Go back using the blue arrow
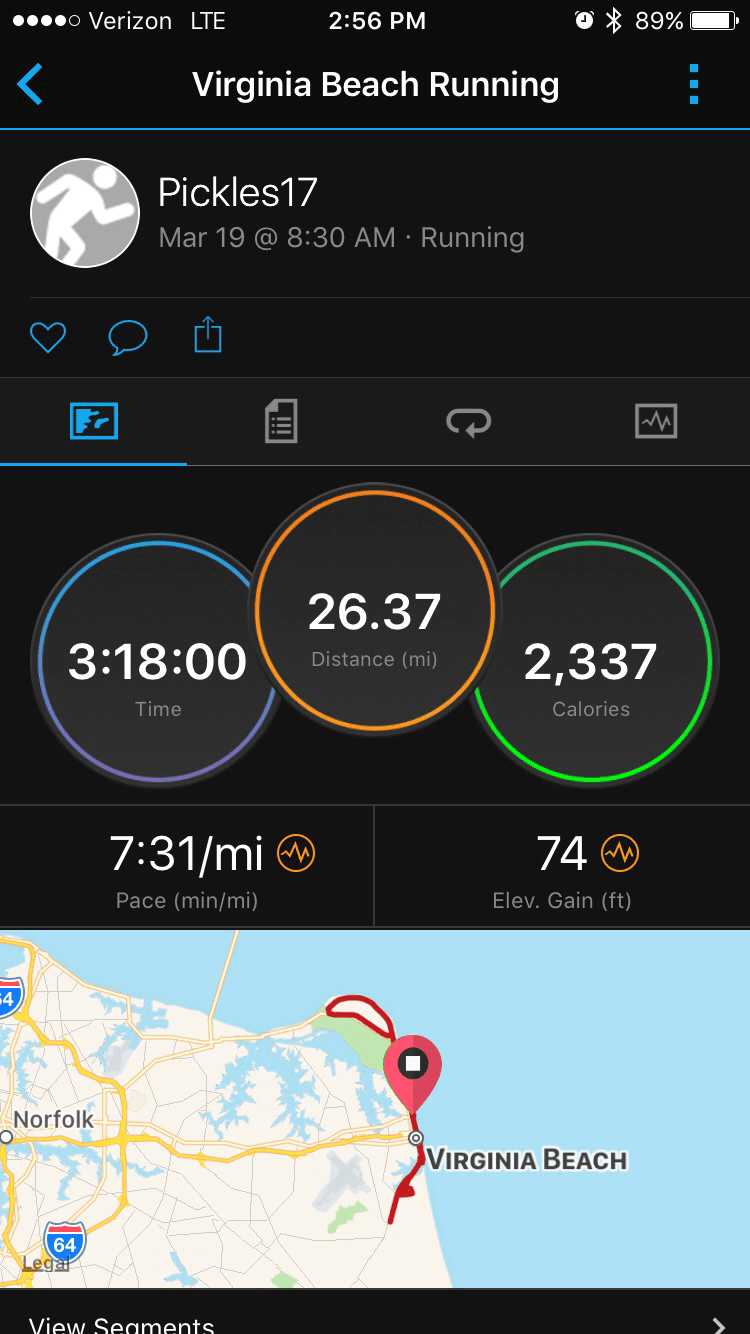 [x=31, y=84]
